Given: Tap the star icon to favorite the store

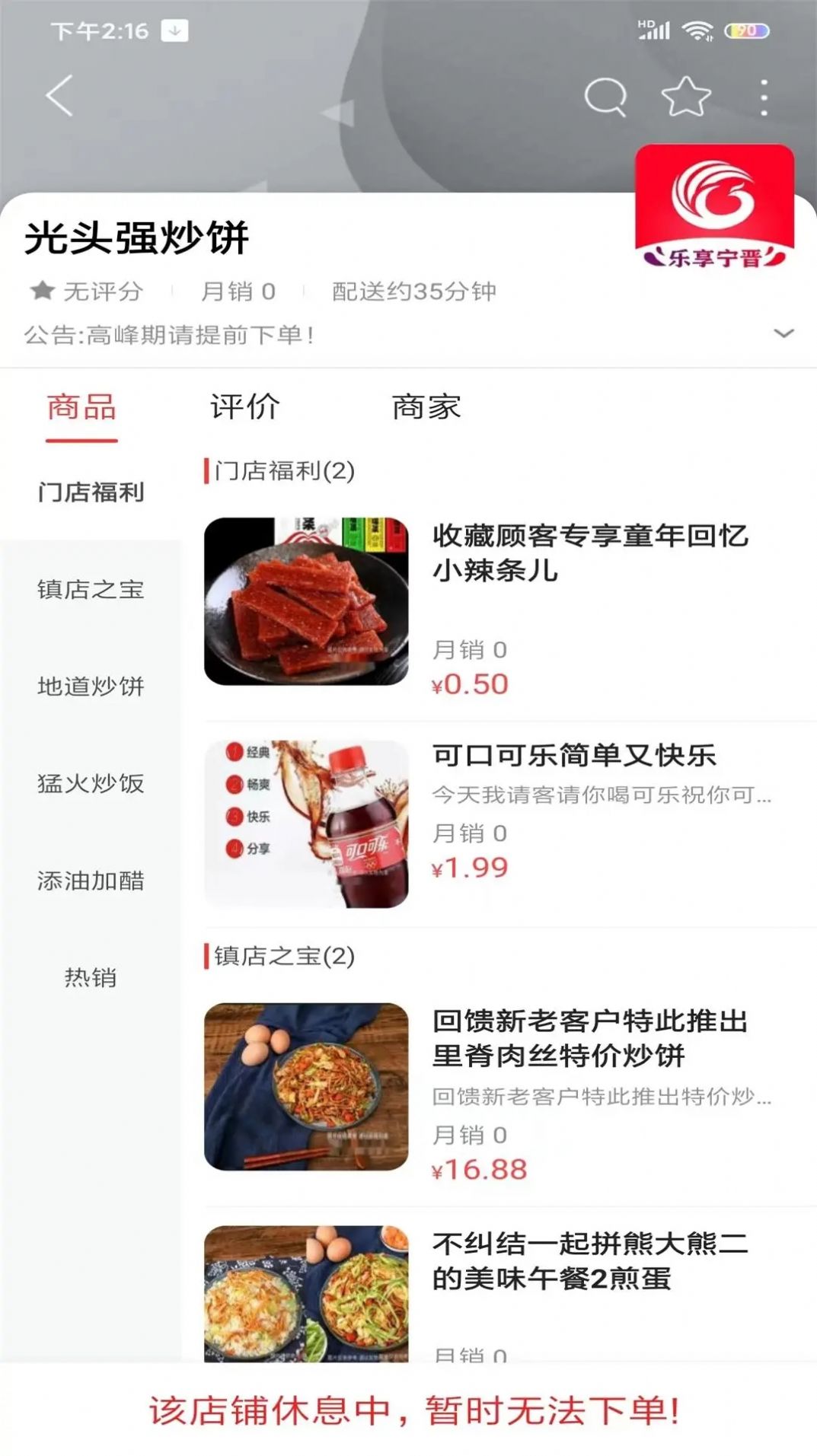Looking at the screenshot, I should click(682, 94).
